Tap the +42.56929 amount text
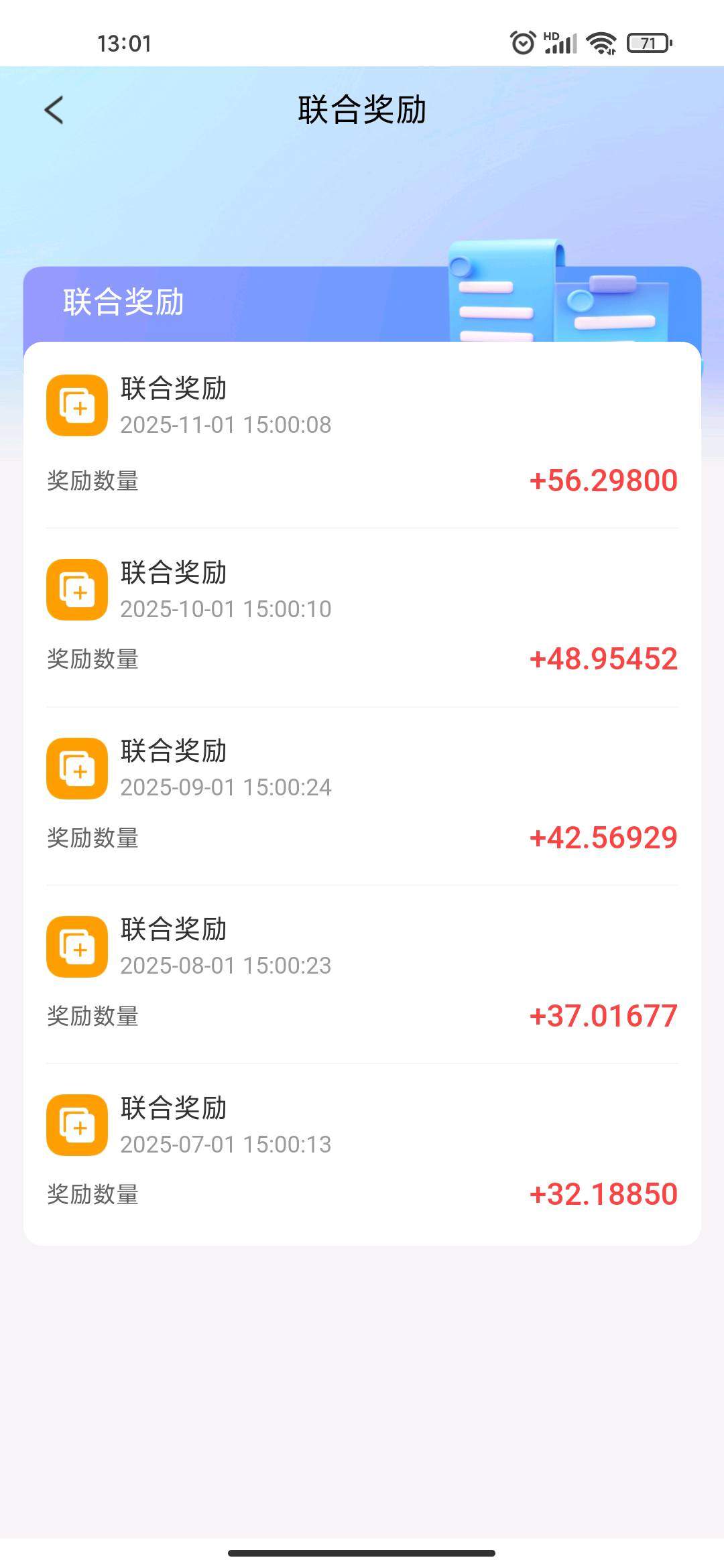 603,838
